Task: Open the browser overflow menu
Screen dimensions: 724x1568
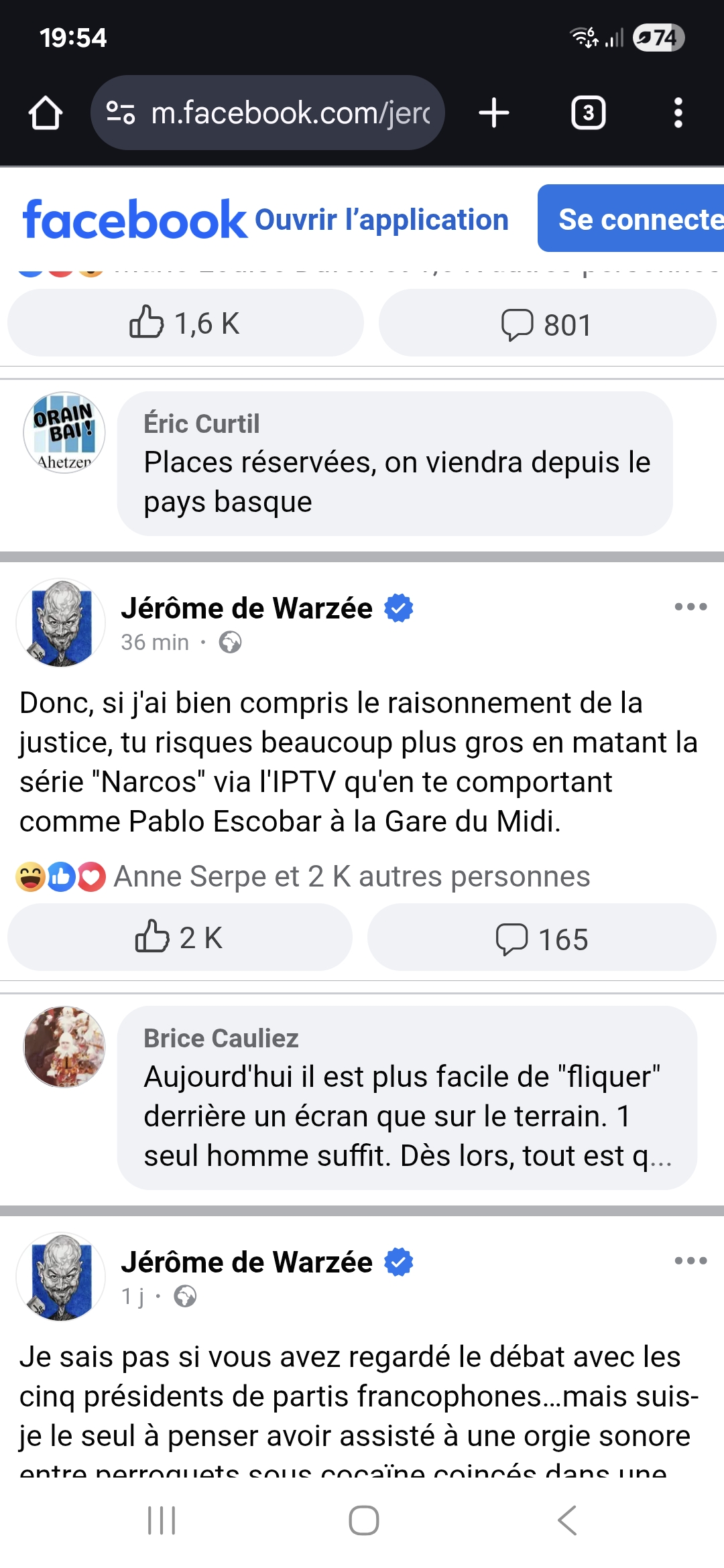Action: [678, 113]
